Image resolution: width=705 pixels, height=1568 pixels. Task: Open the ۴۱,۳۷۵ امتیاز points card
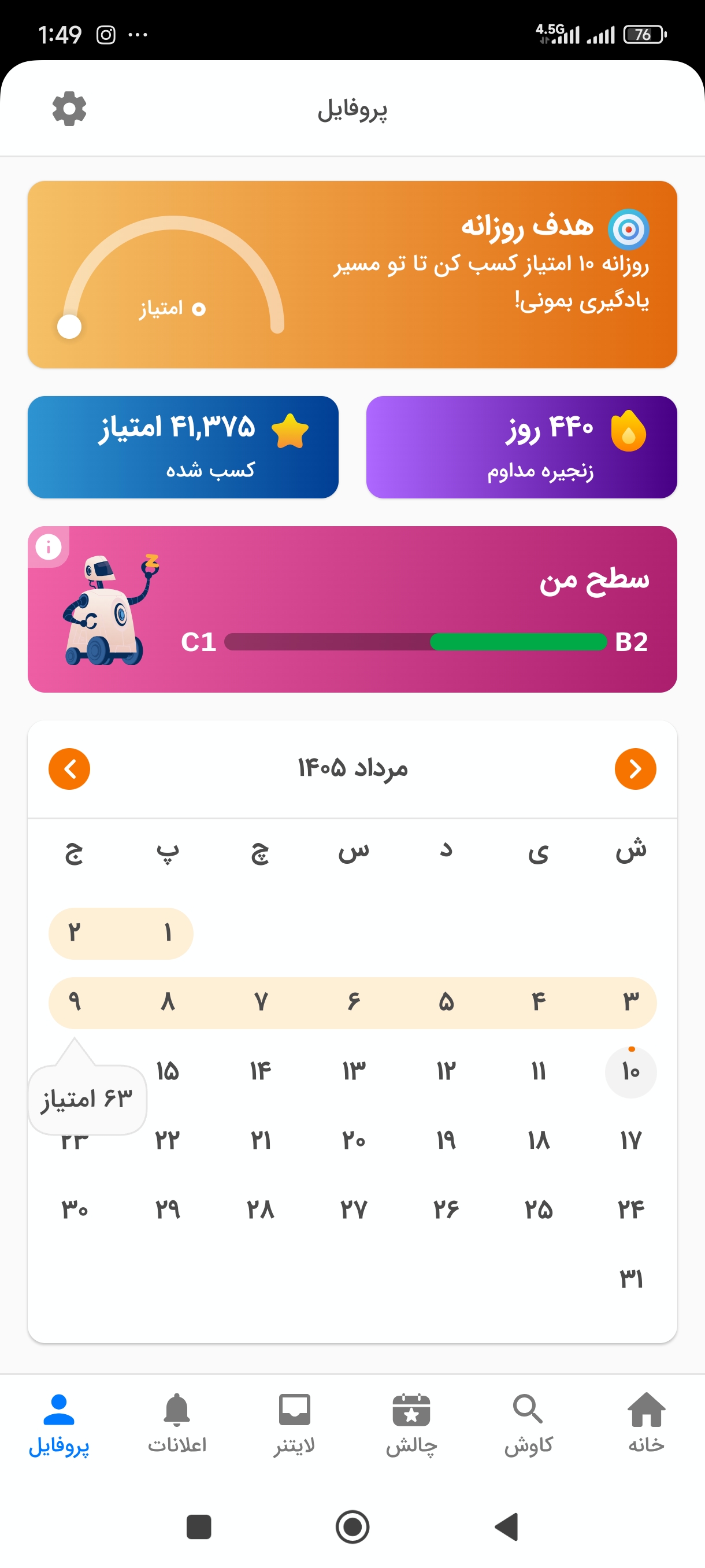(183, 448)
